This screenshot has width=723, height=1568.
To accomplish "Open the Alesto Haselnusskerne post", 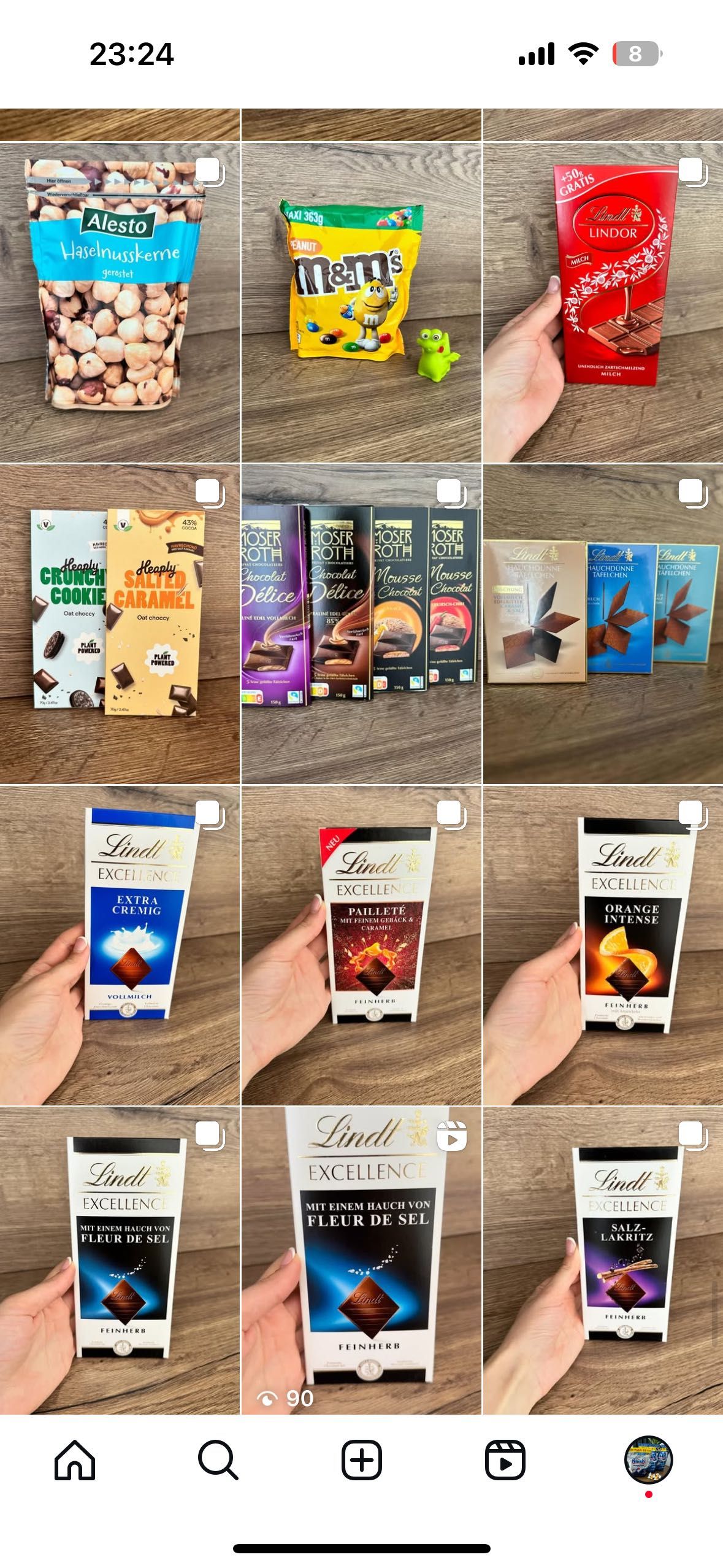I will (x=120, y=302).
